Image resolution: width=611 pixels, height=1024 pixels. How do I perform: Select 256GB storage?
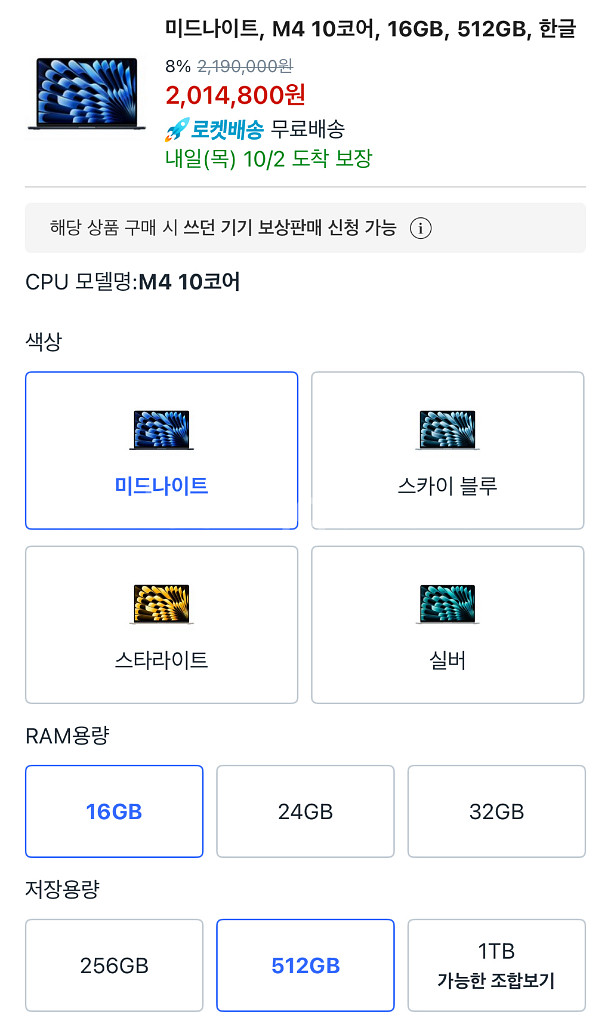(x=114, y=965)
